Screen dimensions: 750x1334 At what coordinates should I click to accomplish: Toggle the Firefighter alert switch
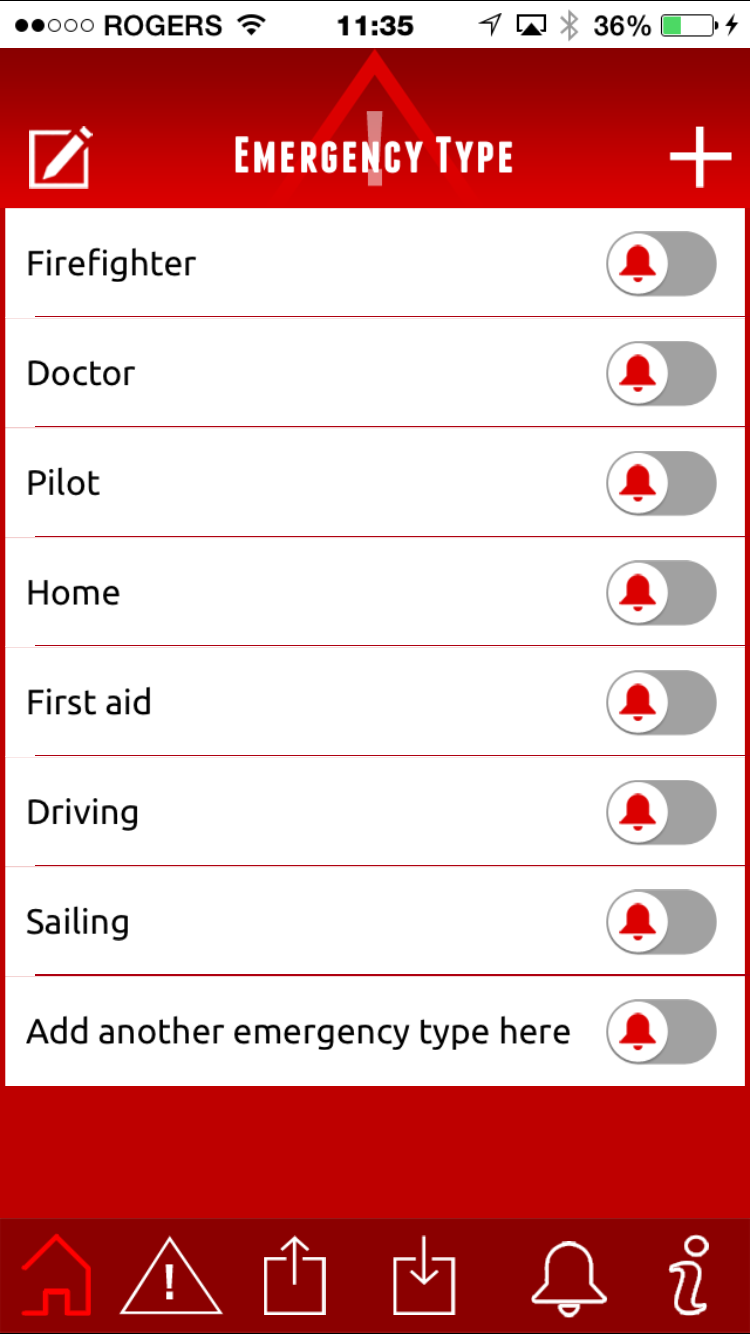tap(661, 264)
